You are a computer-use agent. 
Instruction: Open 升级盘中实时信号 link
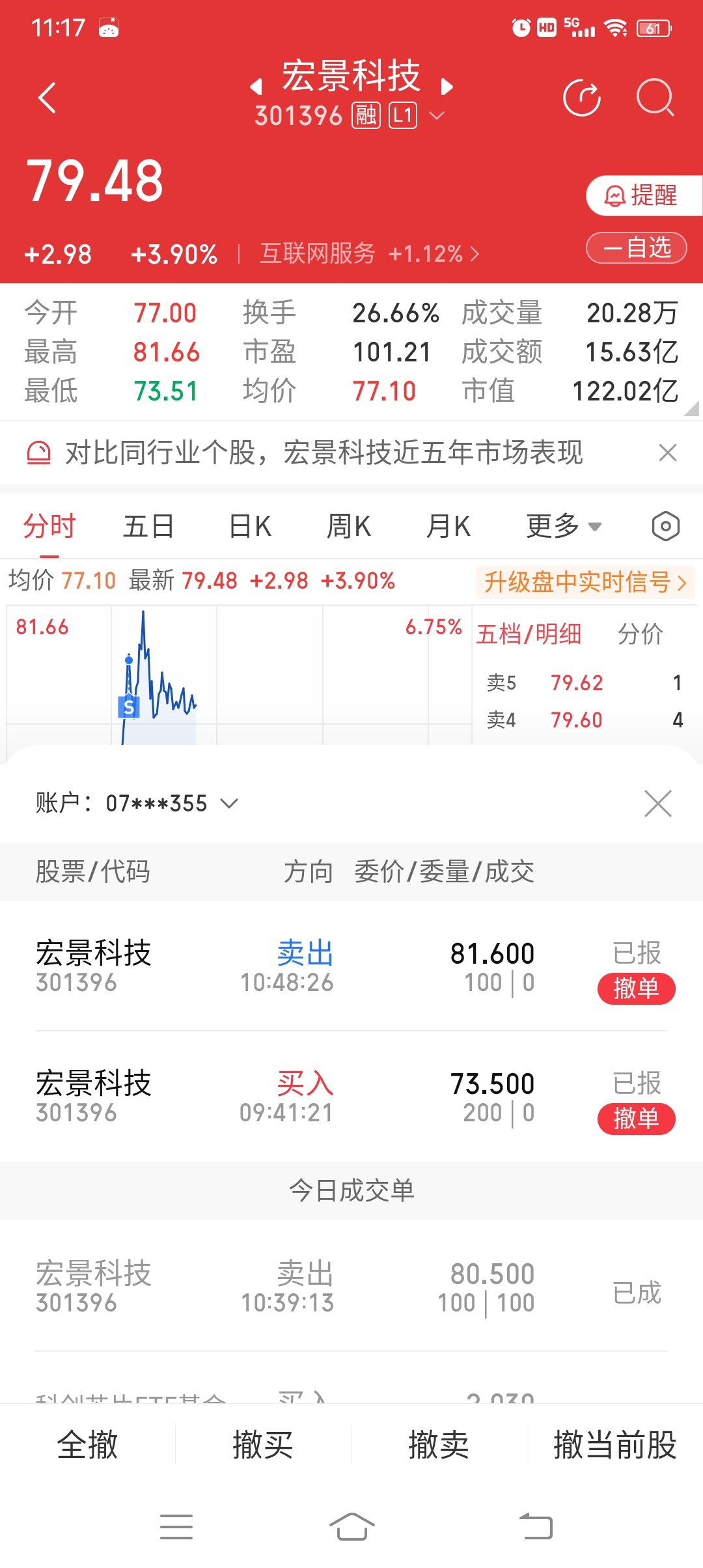click(x=586, y=581)
